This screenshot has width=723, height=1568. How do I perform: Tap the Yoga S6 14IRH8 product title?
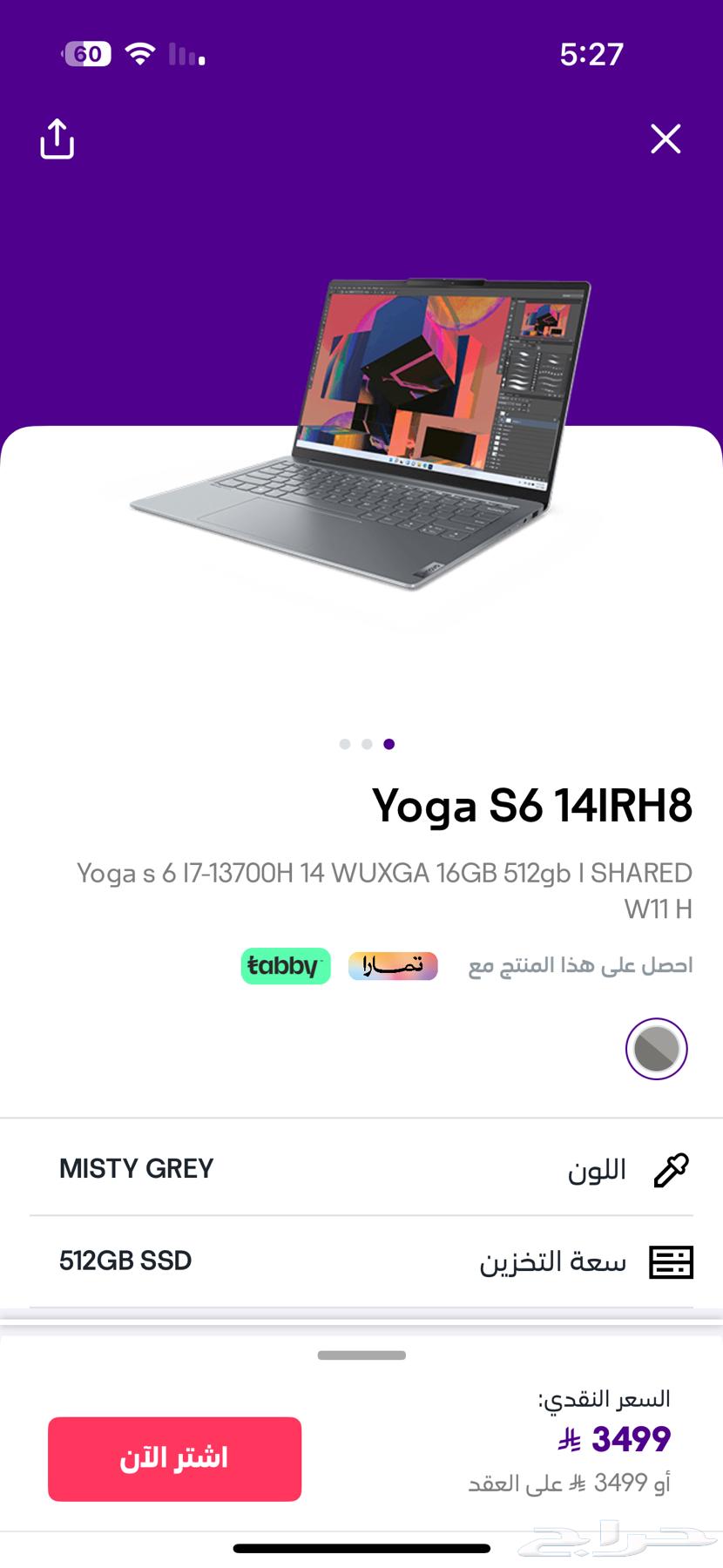click(x=533, y=808)
